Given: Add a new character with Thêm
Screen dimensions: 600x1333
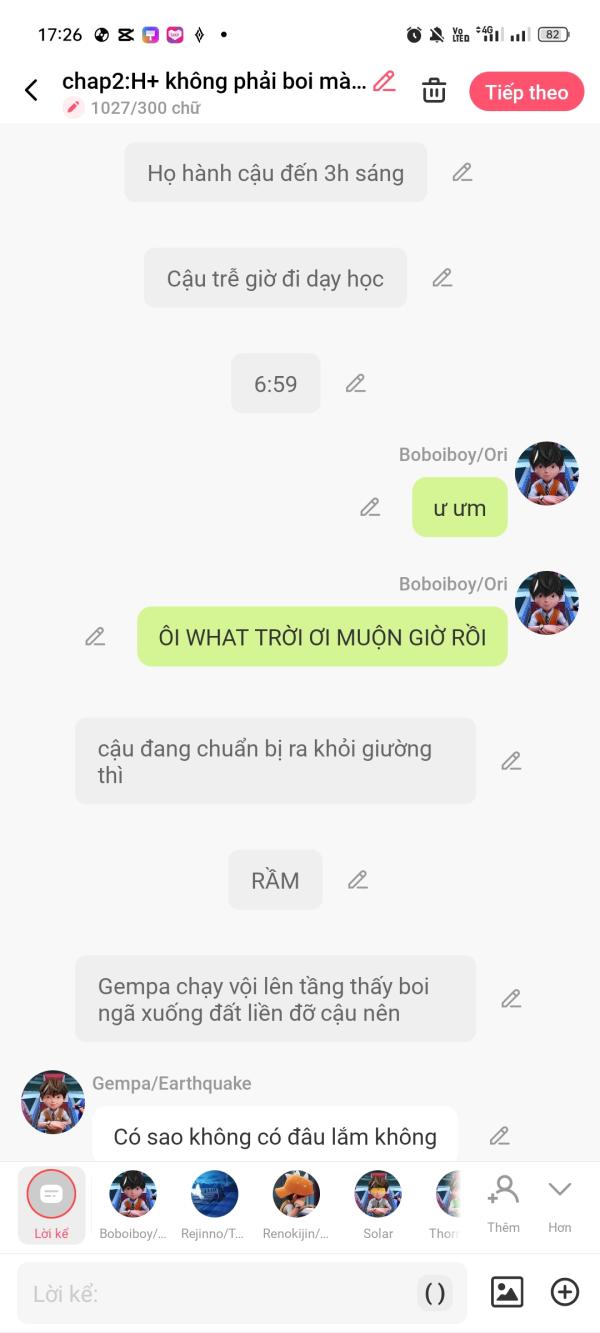Looking at the screenshot, I should pyautogui.click(x=503, y=1204).
